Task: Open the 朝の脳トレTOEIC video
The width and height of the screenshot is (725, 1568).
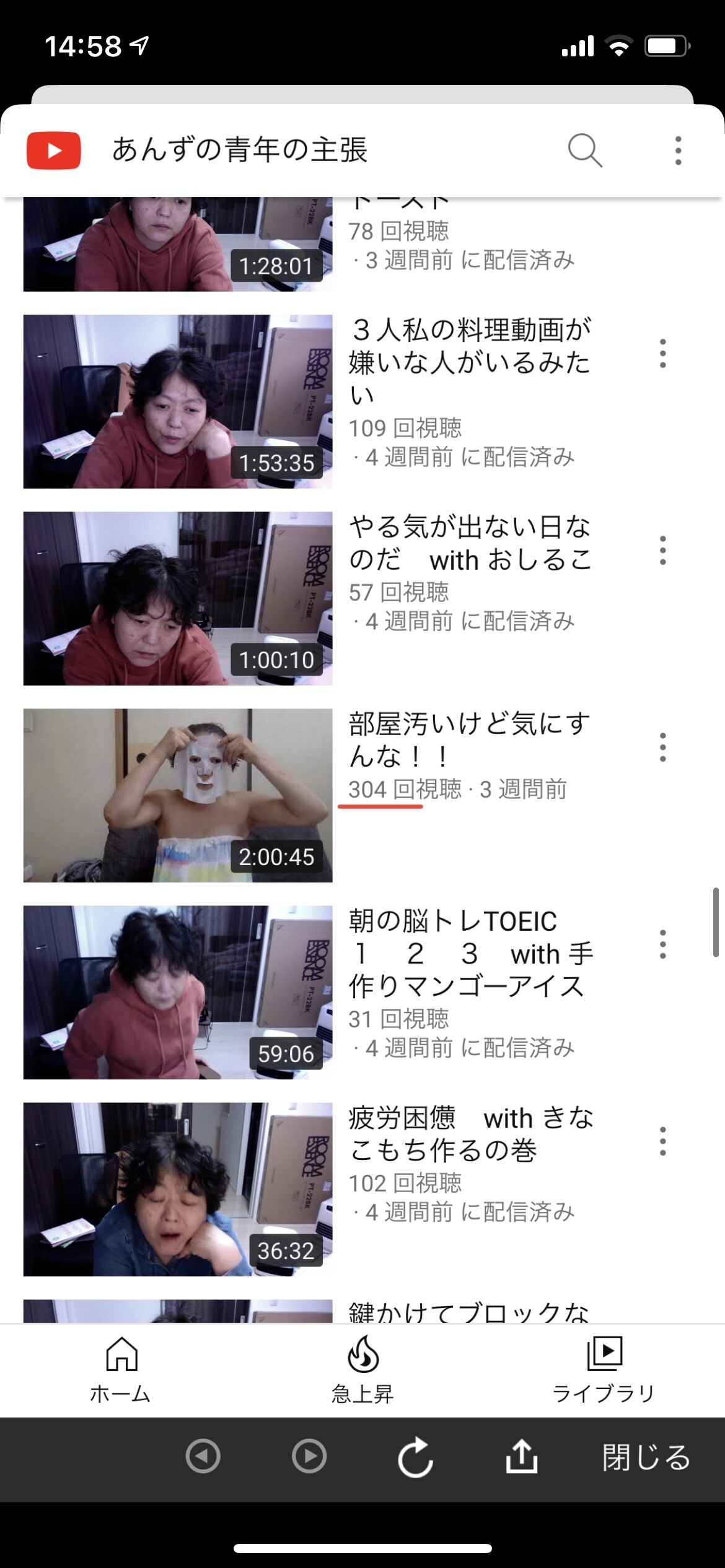Action: pyautogui.click(x=470, y=953)
